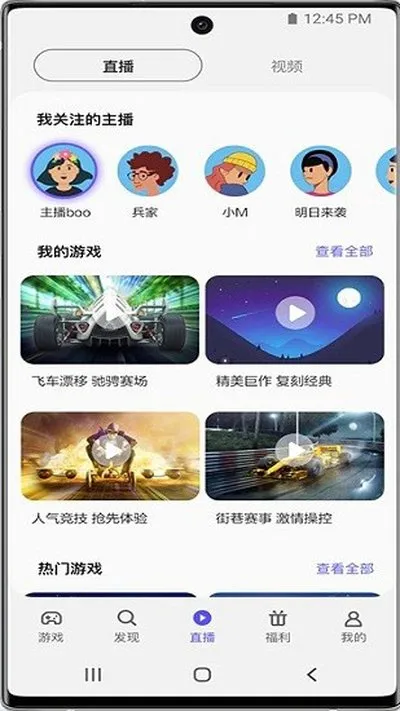Play the 飞车漂移 驰骋赛场 video
400x711 pixels.
pos(110,319)
